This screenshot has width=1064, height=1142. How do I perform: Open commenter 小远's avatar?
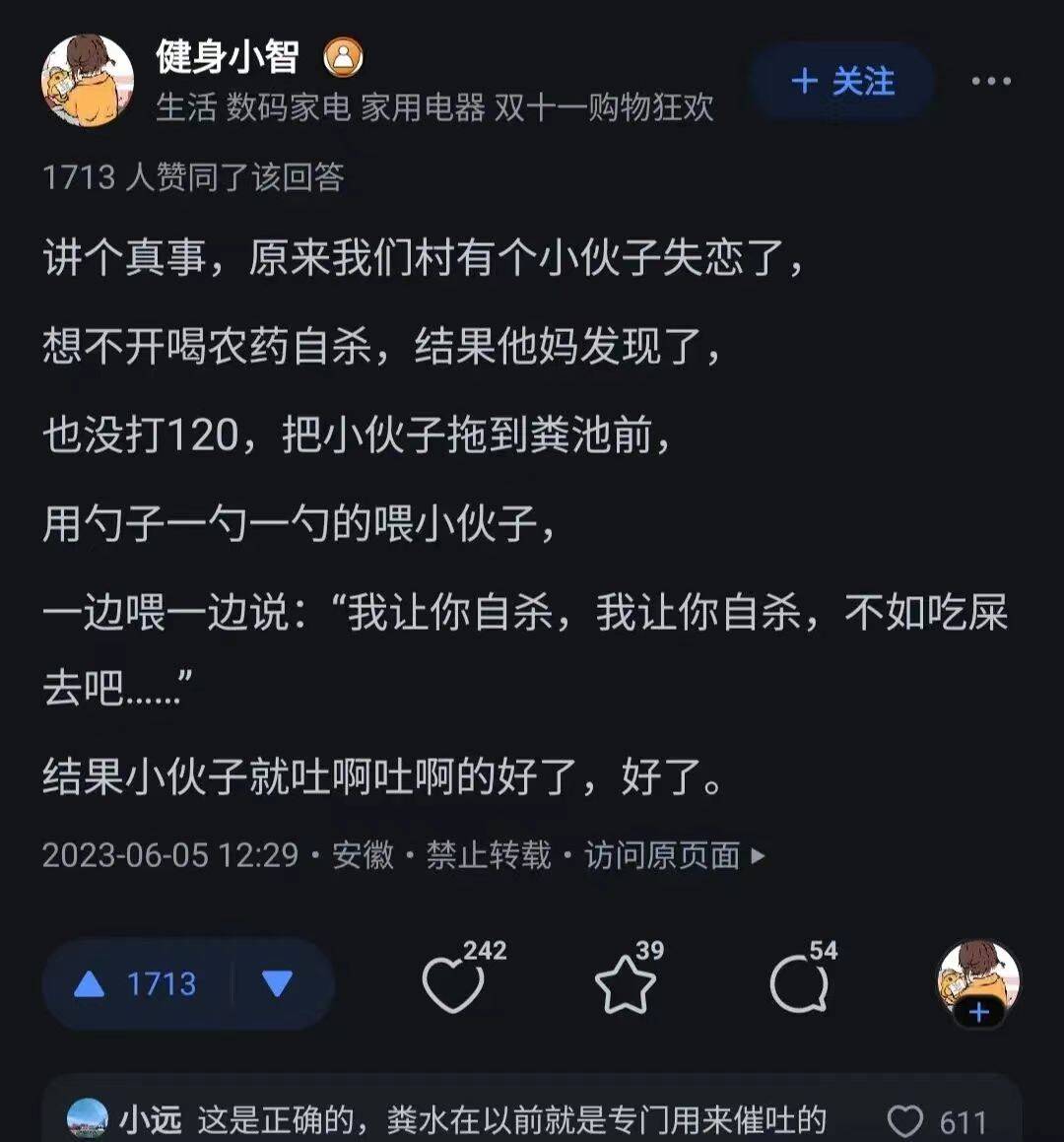coord(88,1120)
